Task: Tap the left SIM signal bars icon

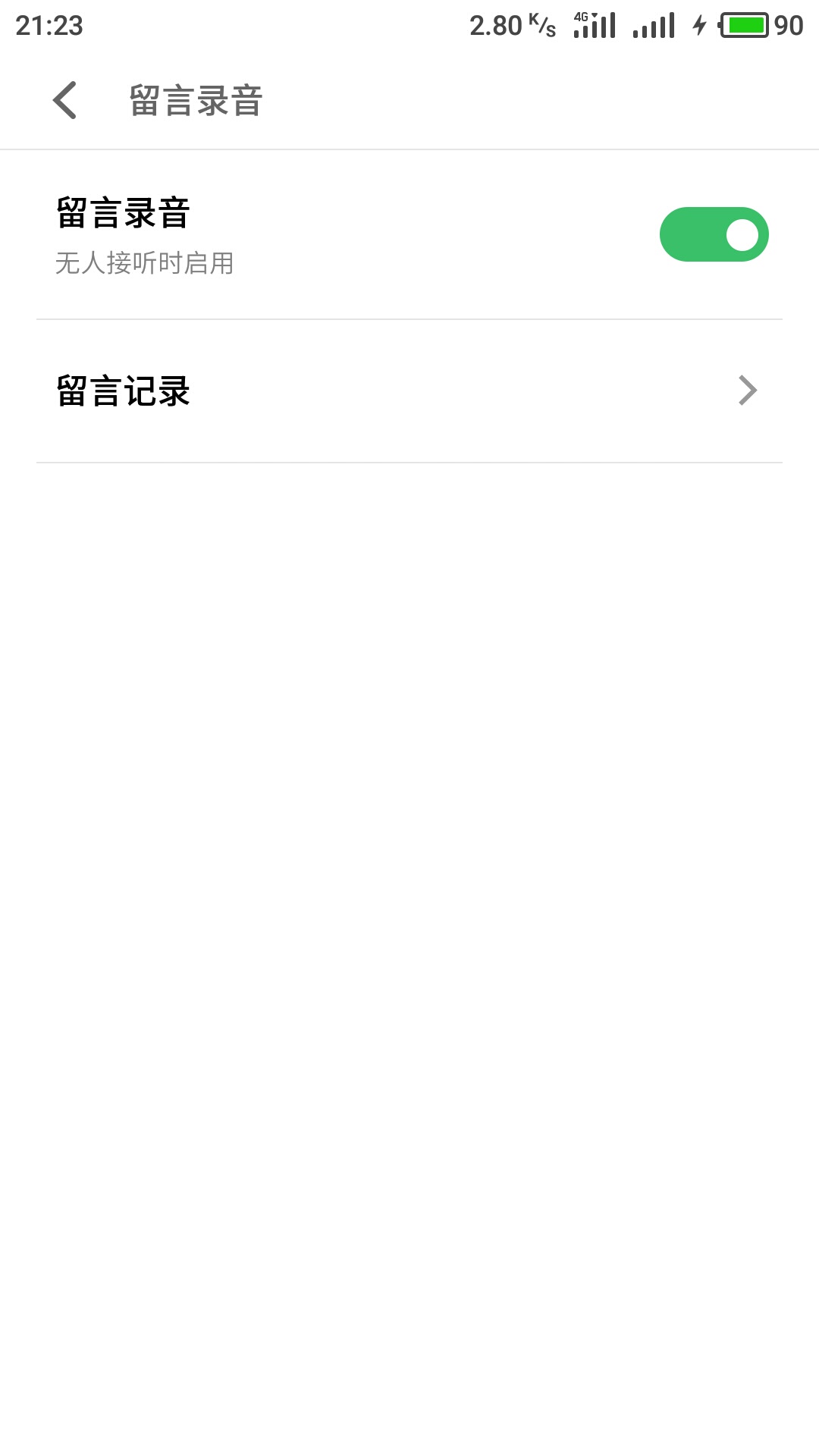Action: pos(595,27)
